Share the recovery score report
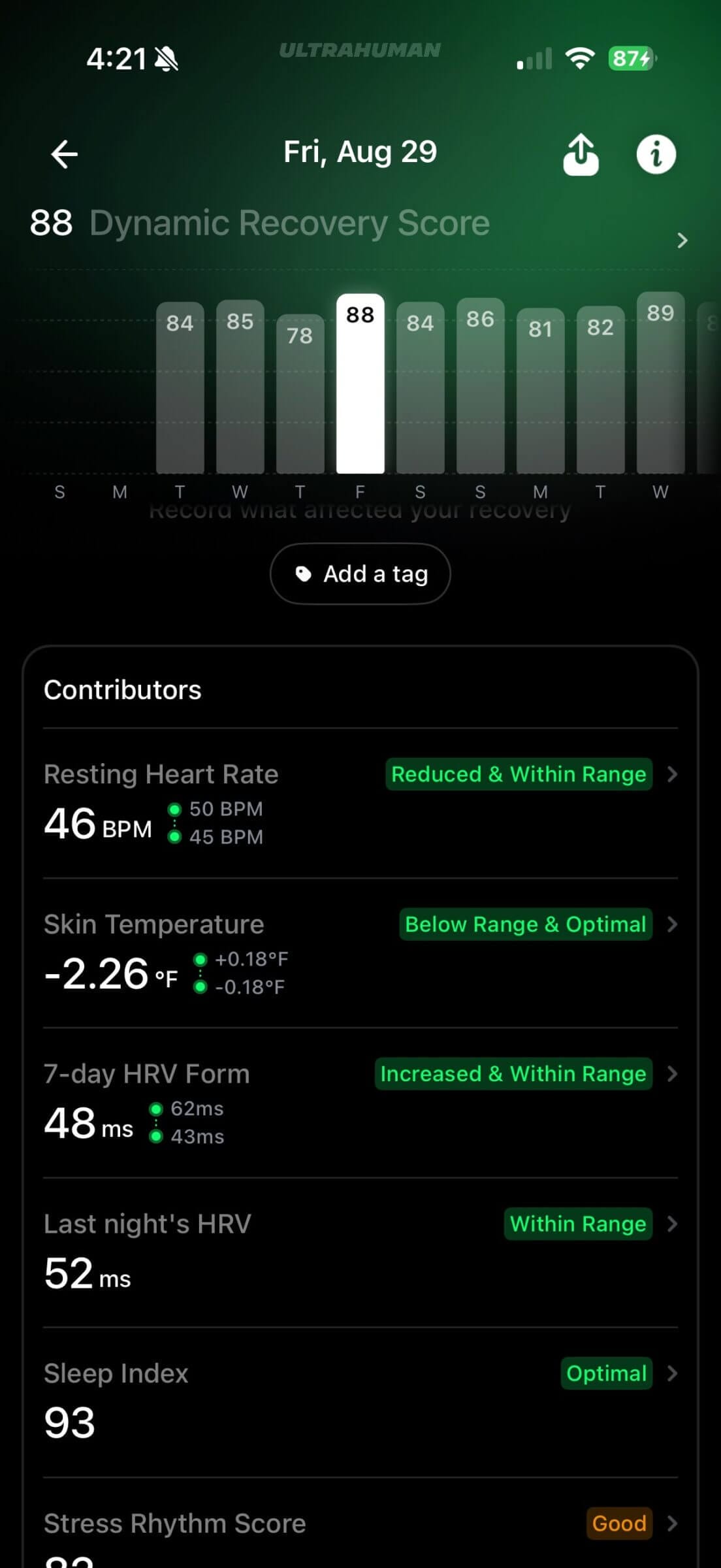 tap(581, 155)
